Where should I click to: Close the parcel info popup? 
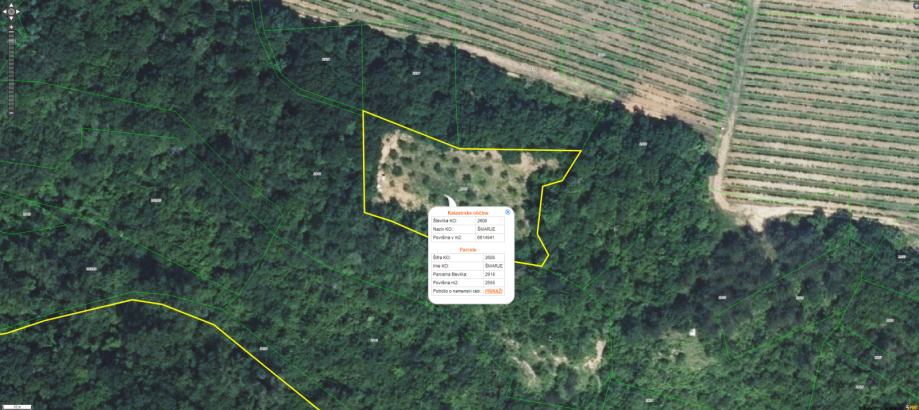508,212
